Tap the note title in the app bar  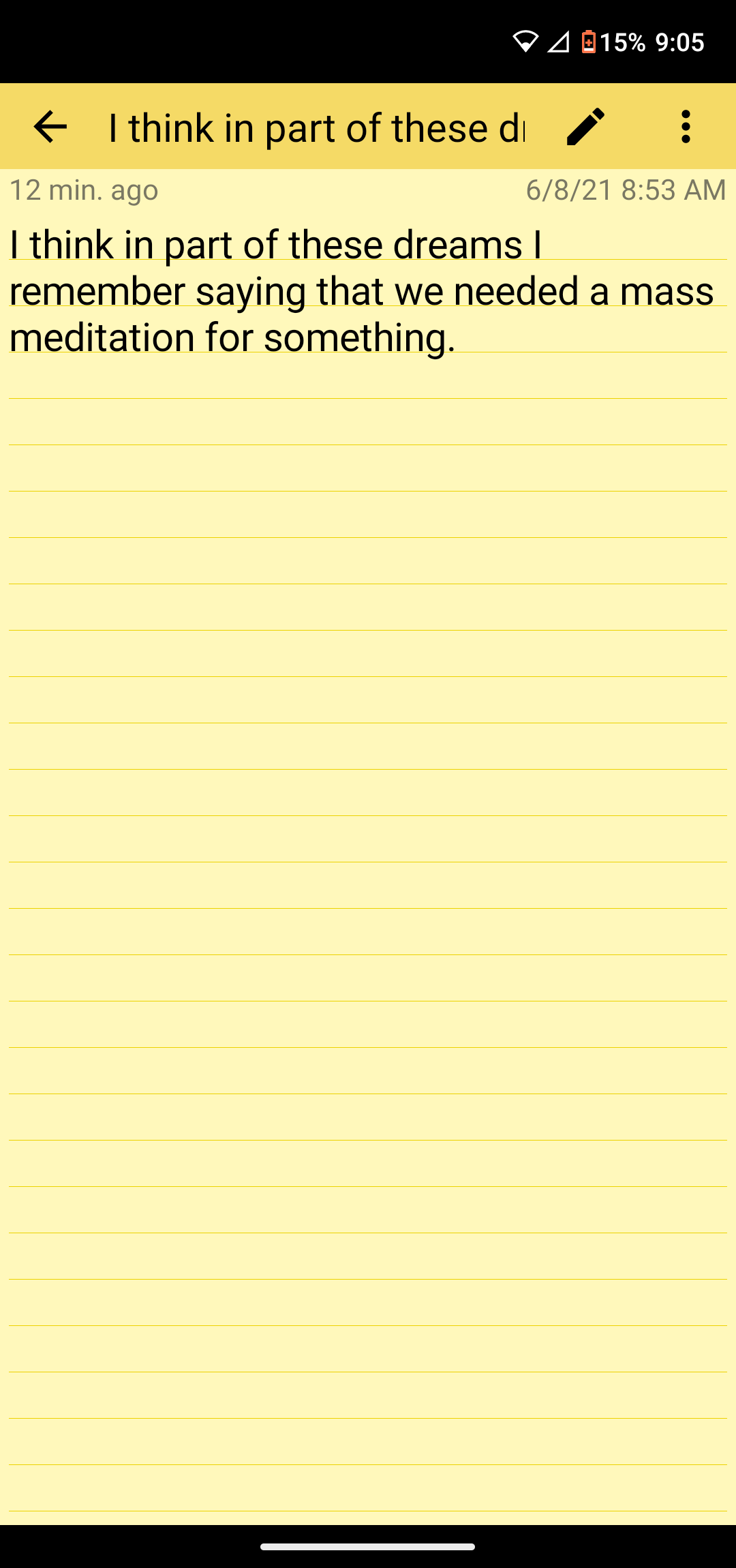pyautogui.click(x=317, y=127)
